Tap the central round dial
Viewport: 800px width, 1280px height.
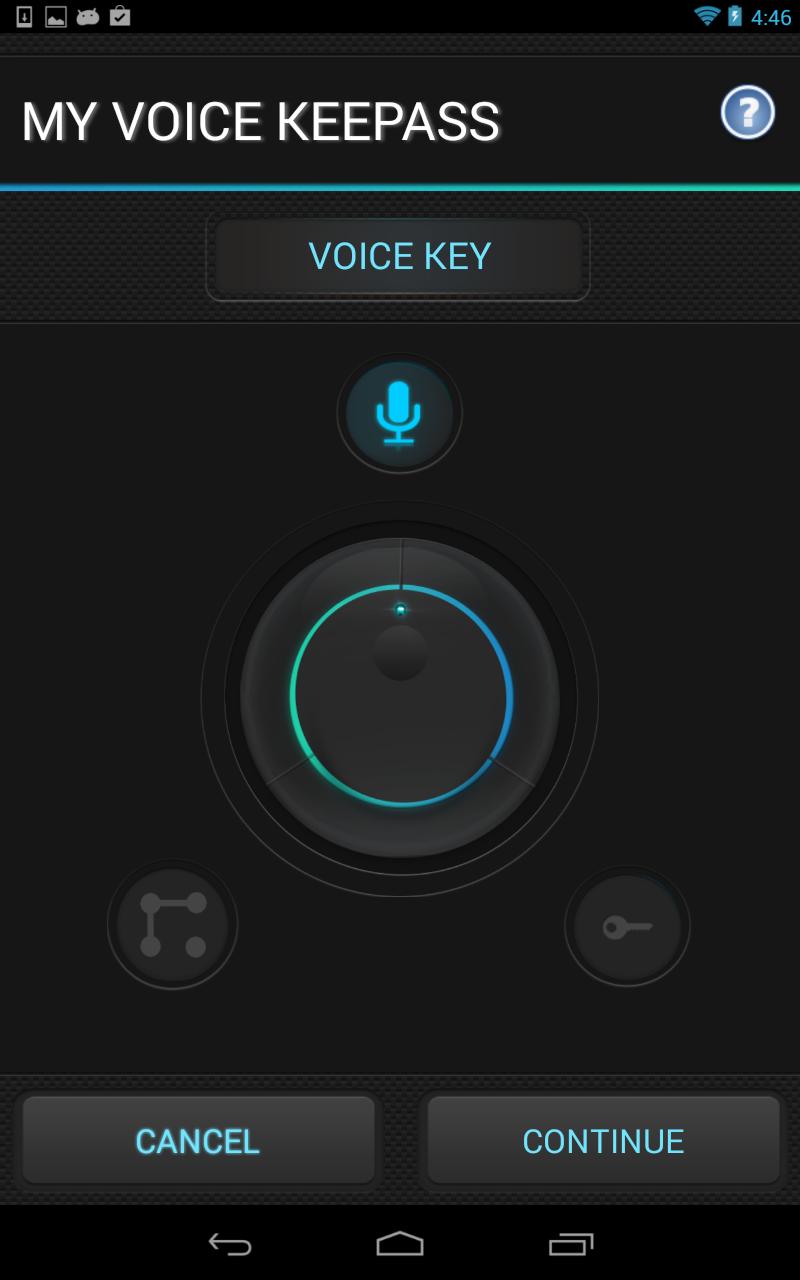pyautogui.click(x=400, y=697)
